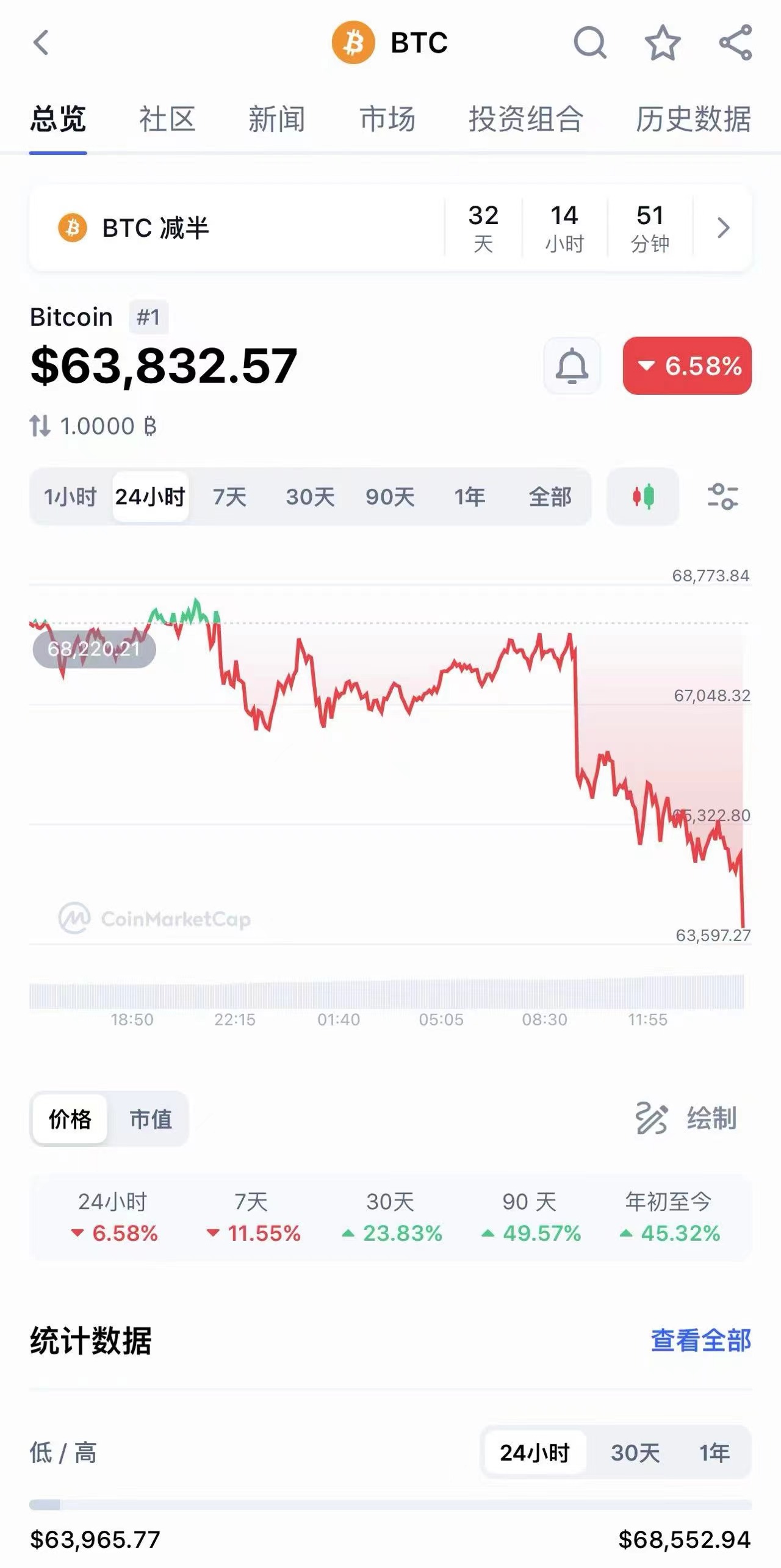This screenshot has height=1568, width=781.
Task: Go back using the top-left arrow
Action: [x=41, y=43]
